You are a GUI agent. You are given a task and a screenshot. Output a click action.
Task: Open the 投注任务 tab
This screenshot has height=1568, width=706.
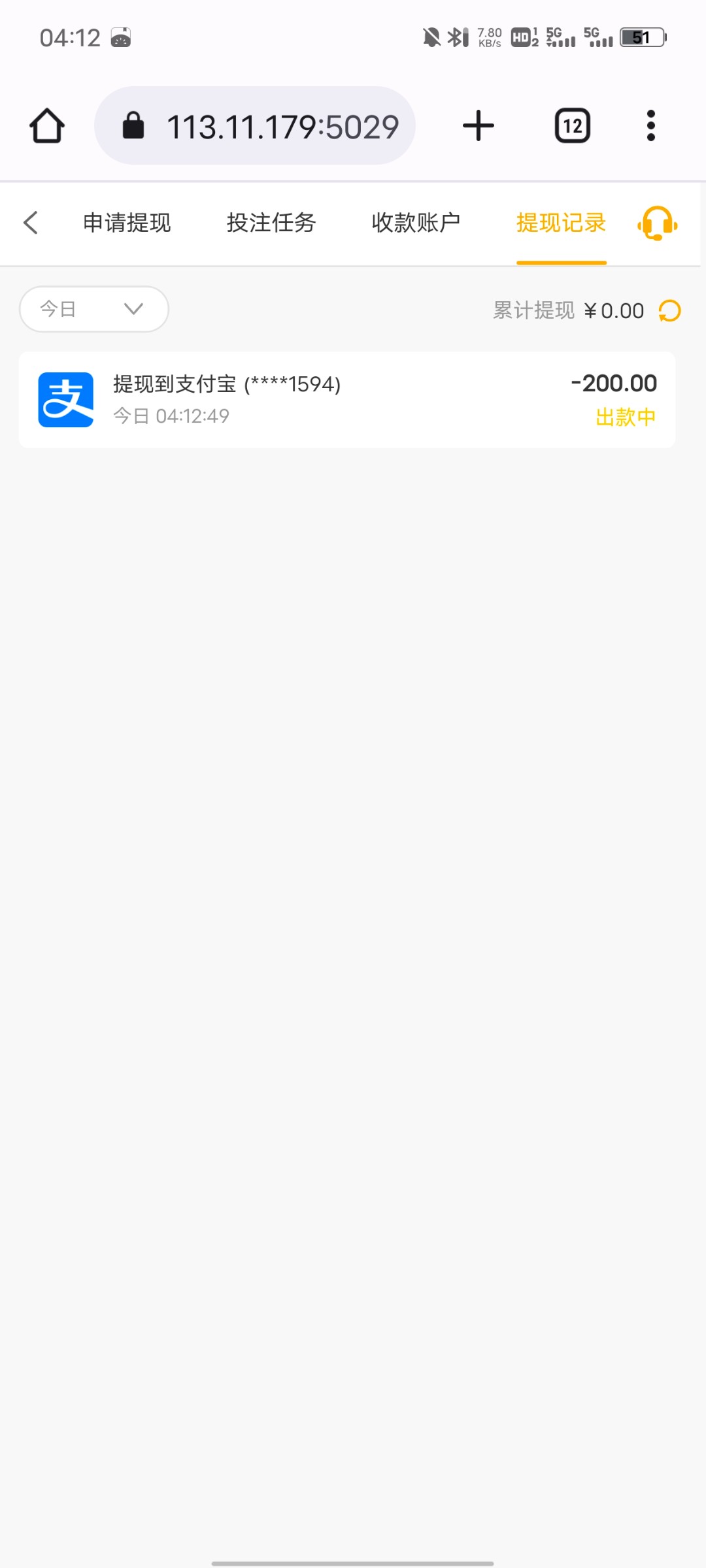point(271,223)
